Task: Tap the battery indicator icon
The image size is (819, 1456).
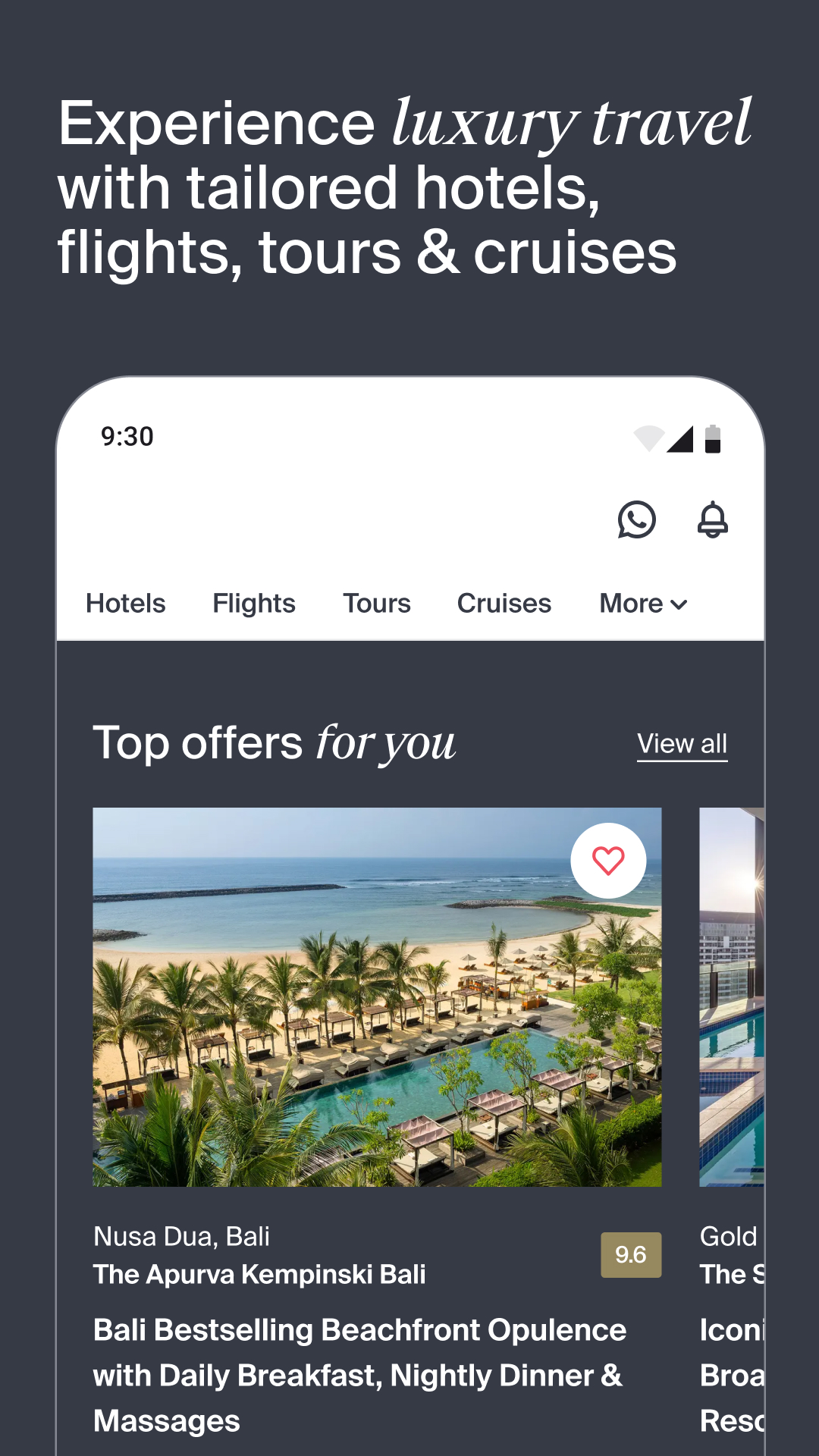Action: 711,436
